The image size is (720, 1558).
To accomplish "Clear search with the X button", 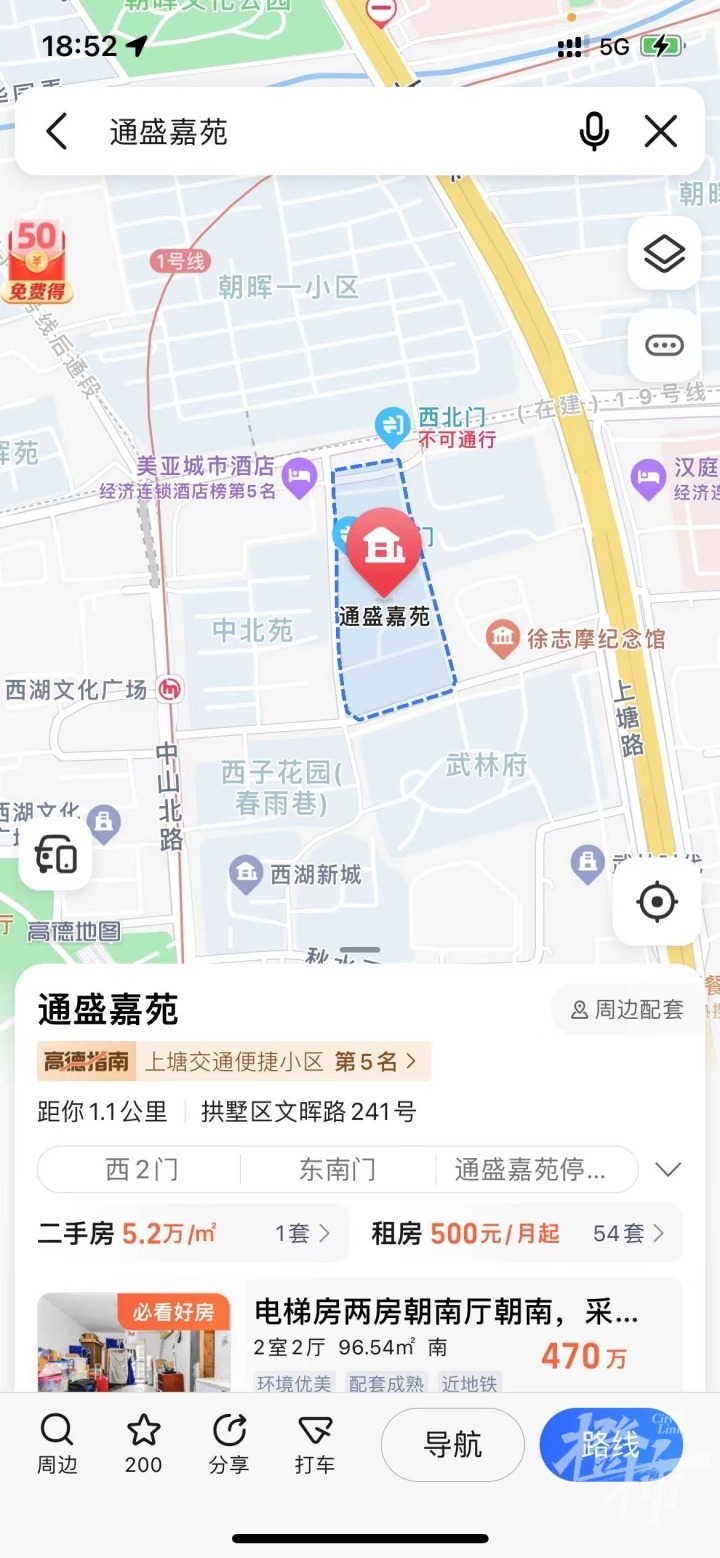I will (x=660, y=131).
